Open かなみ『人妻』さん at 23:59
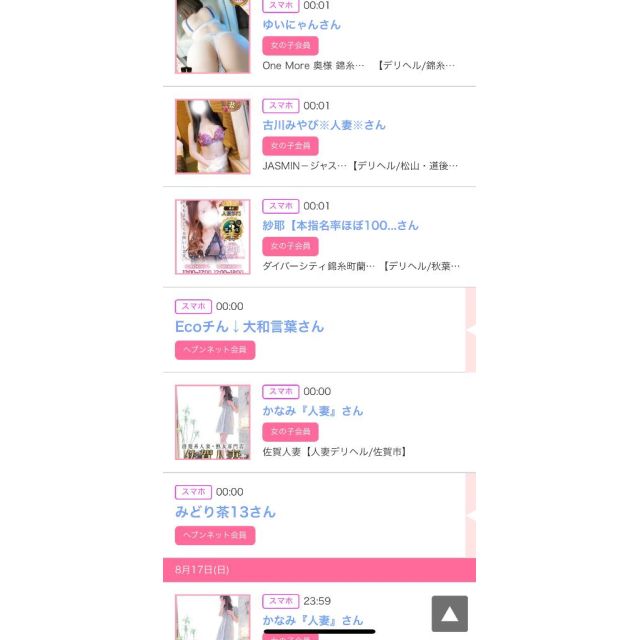The width and height of the screenshot is (640, 640). click(x=313, y=620)
